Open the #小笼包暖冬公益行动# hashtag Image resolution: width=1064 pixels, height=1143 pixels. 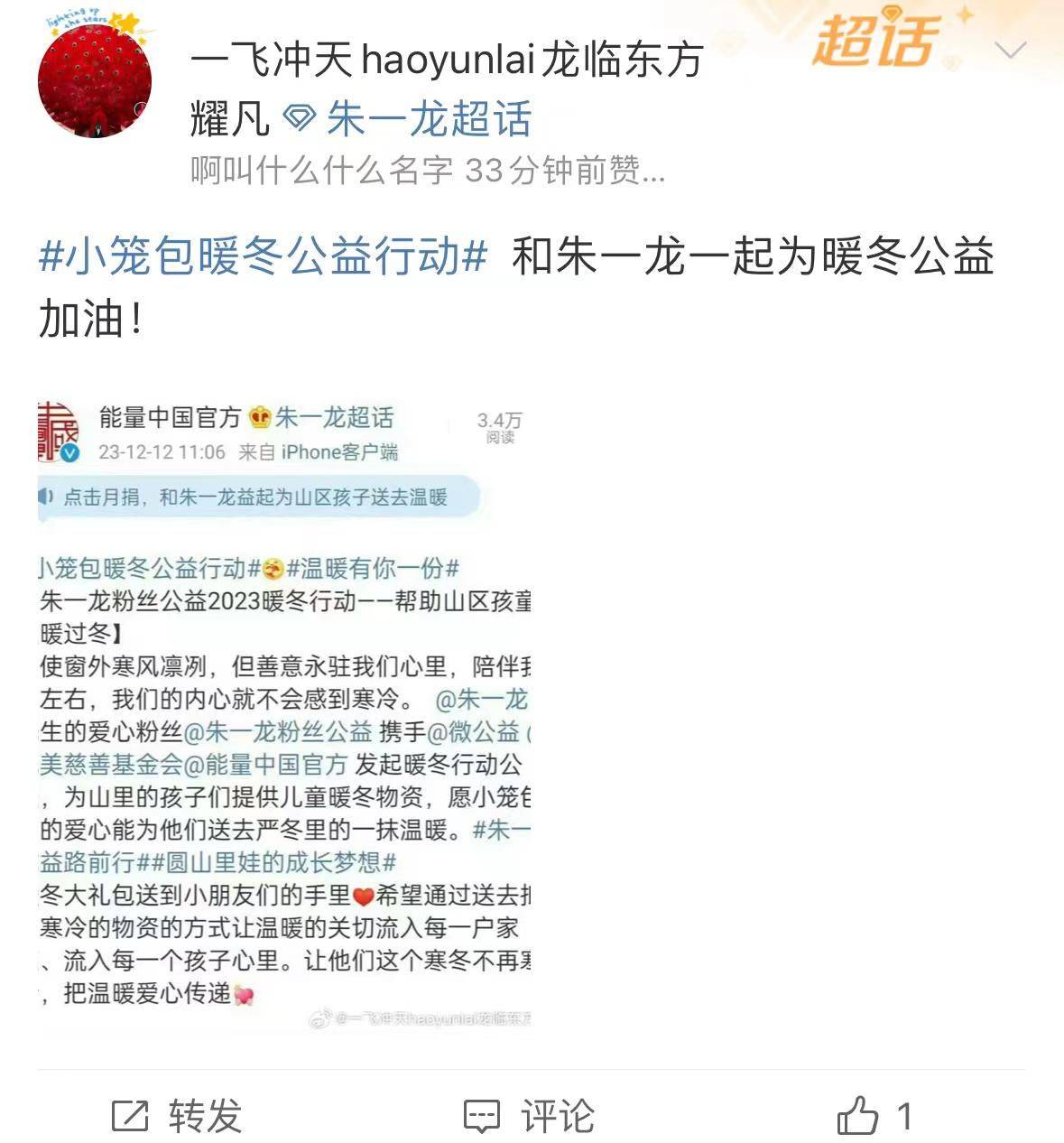pyautogui.click(x=263, y=257)
